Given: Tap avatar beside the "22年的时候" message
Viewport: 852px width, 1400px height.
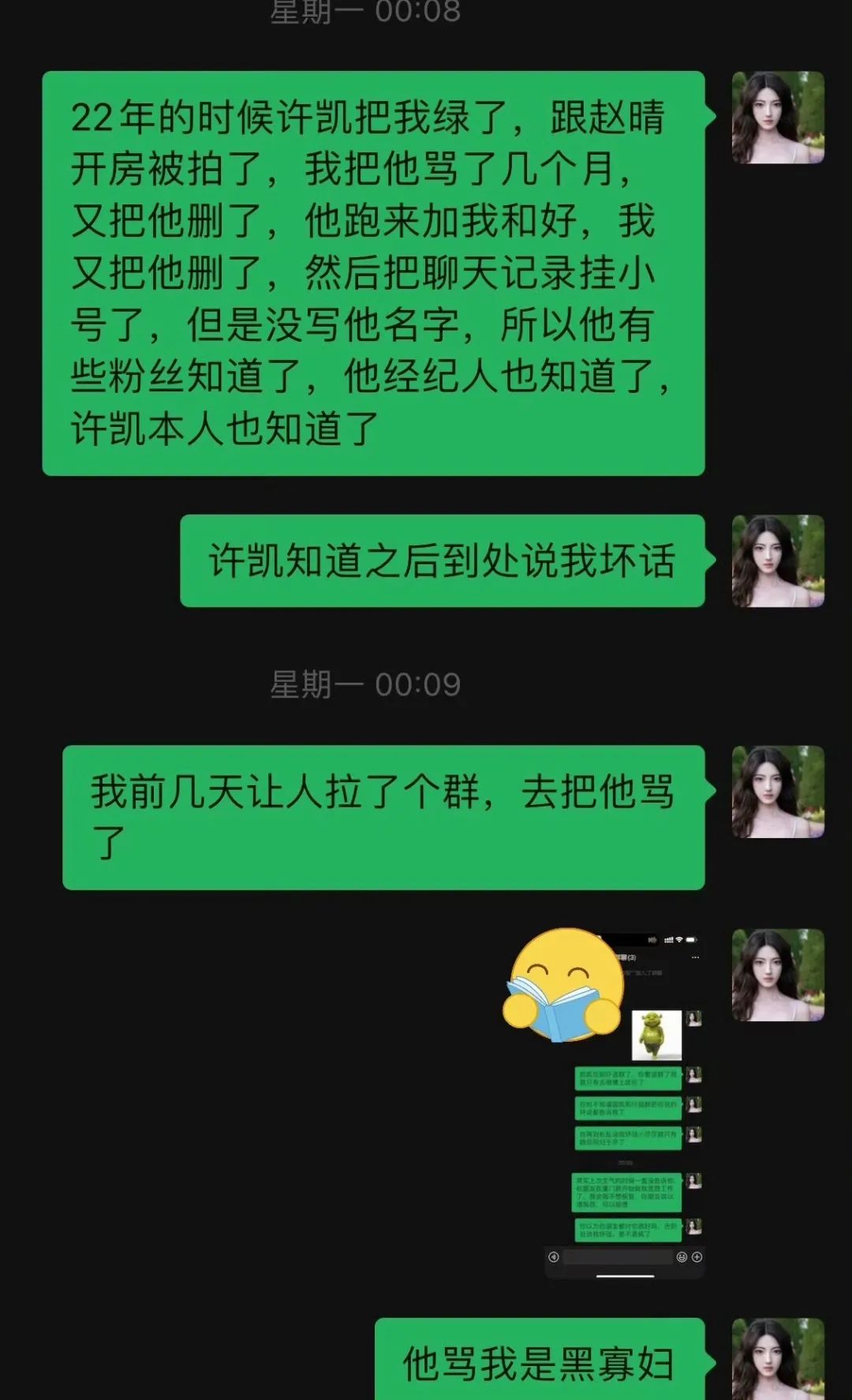Looking at the screenshot, I should point(778,118).
